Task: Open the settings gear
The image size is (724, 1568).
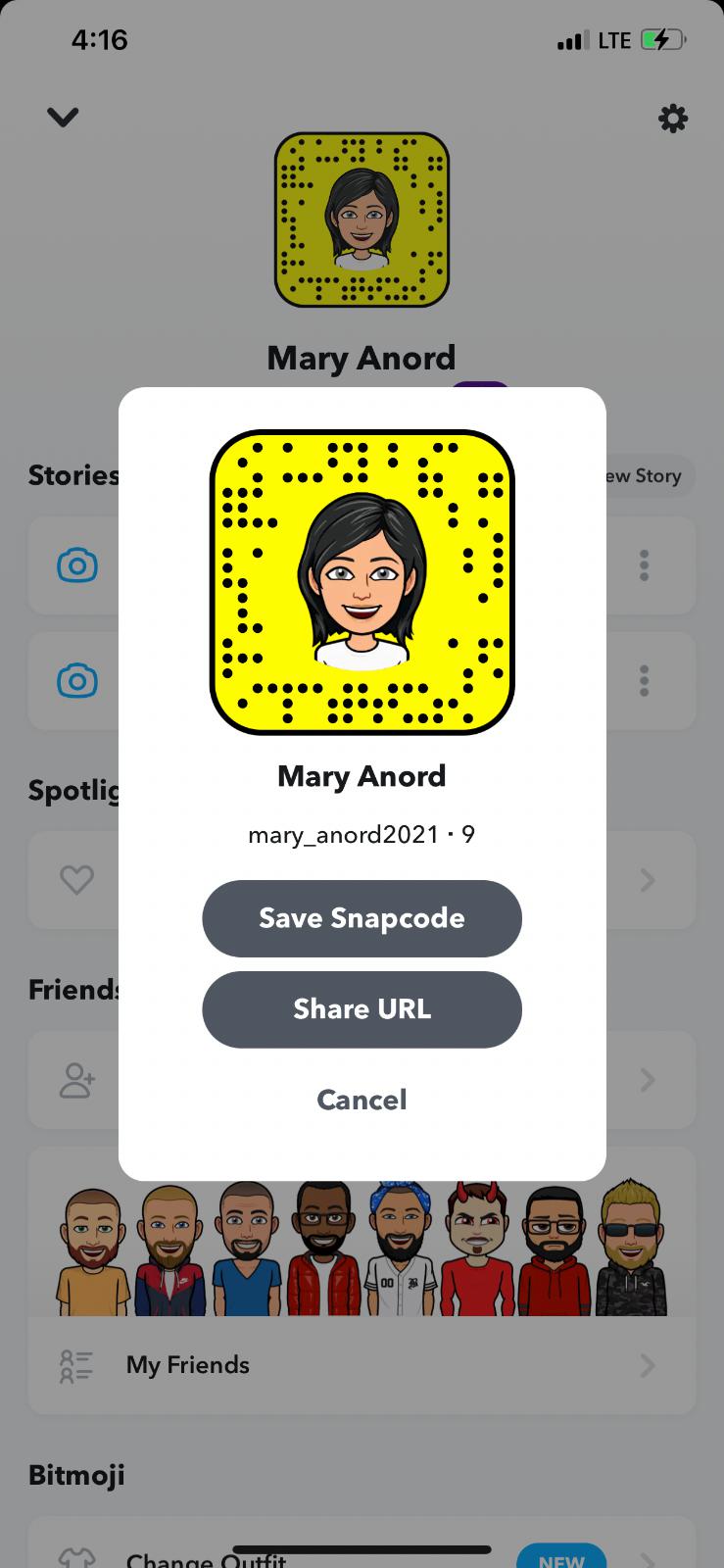Action: coord(672,119)
